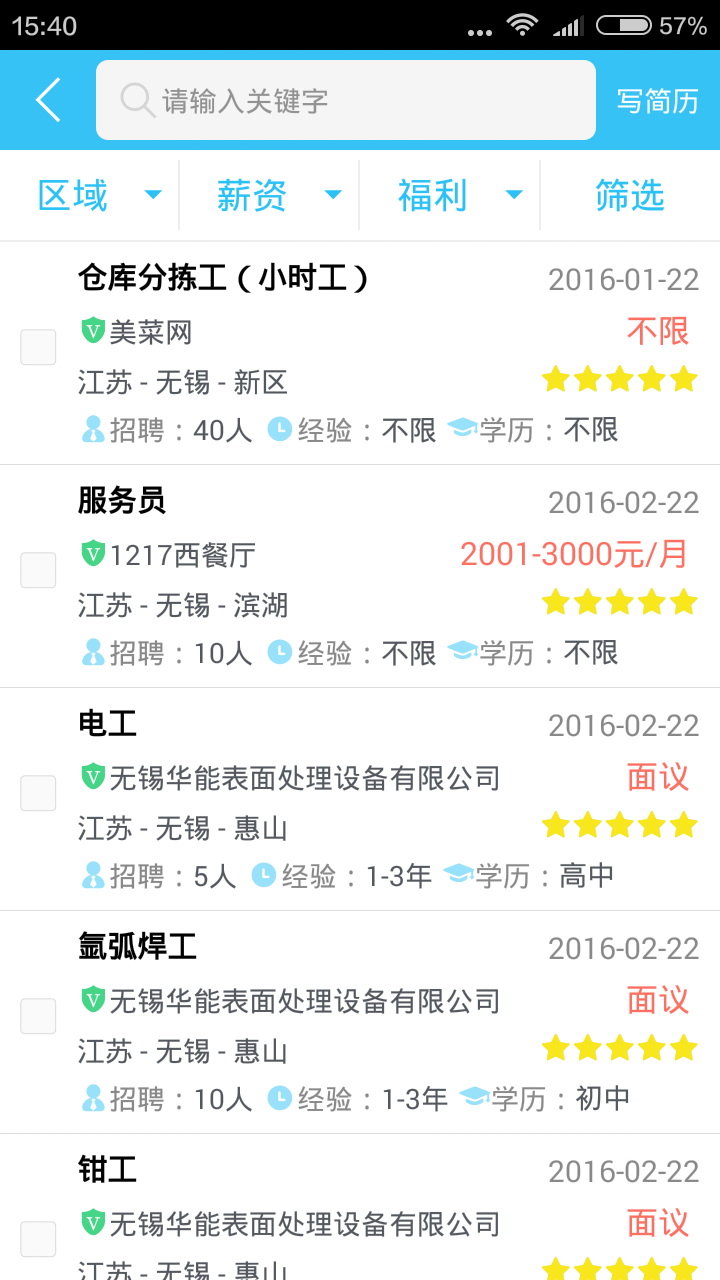Select the checkbox beside 服务员 job
This screenshot has height=1280, width=720.
pyautogui.click(x=38, y=570)
